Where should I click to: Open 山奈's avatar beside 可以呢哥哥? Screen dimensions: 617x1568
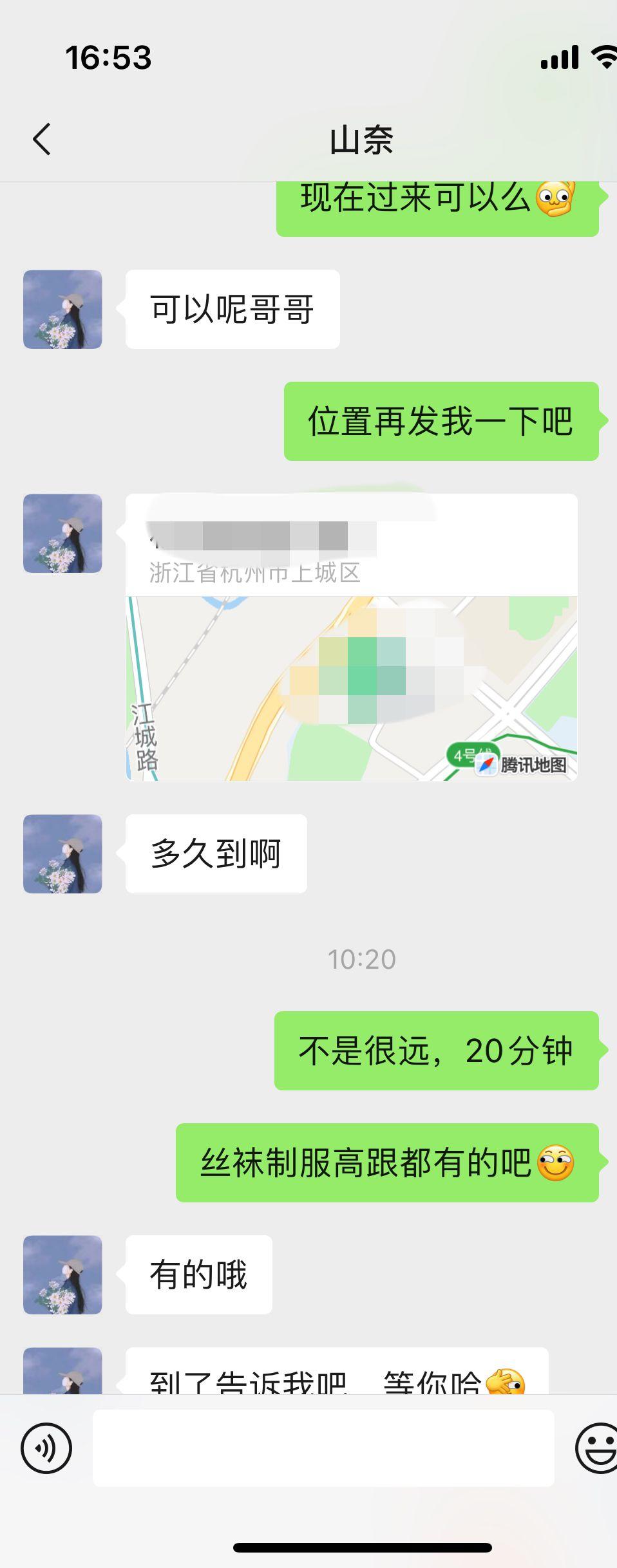62,310
